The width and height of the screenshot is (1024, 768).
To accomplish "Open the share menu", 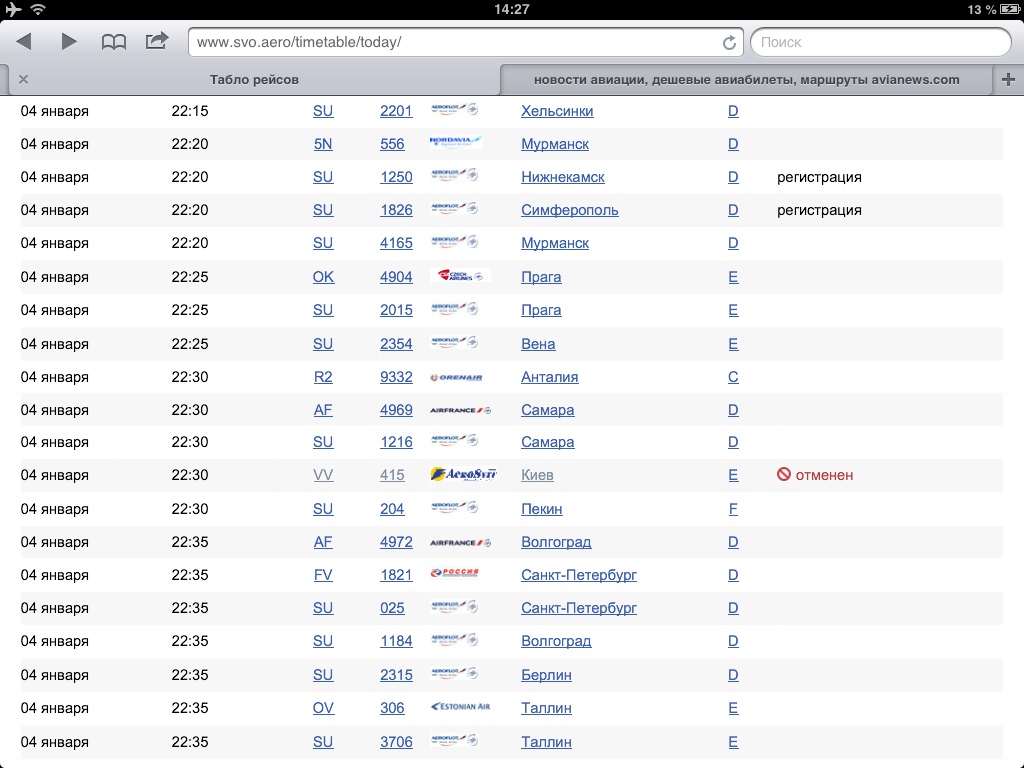I will [157, 41].
